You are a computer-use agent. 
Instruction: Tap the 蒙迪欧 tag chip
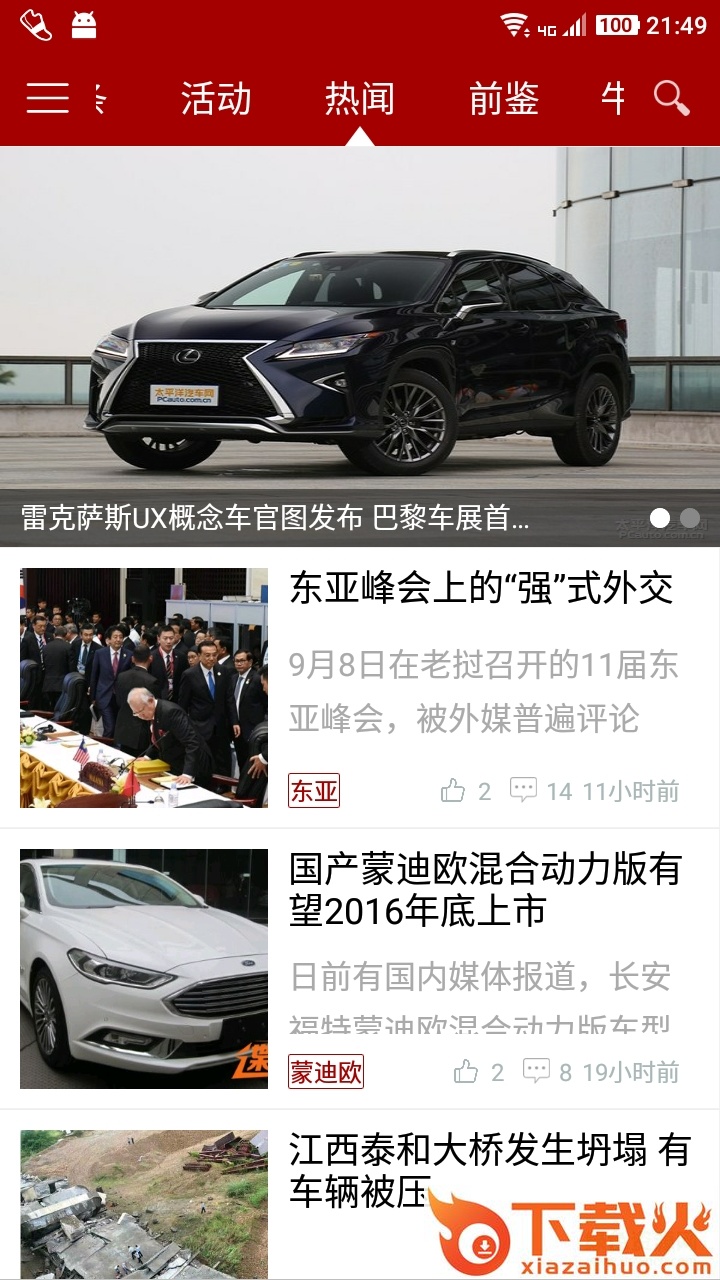tap(326, 1072)
